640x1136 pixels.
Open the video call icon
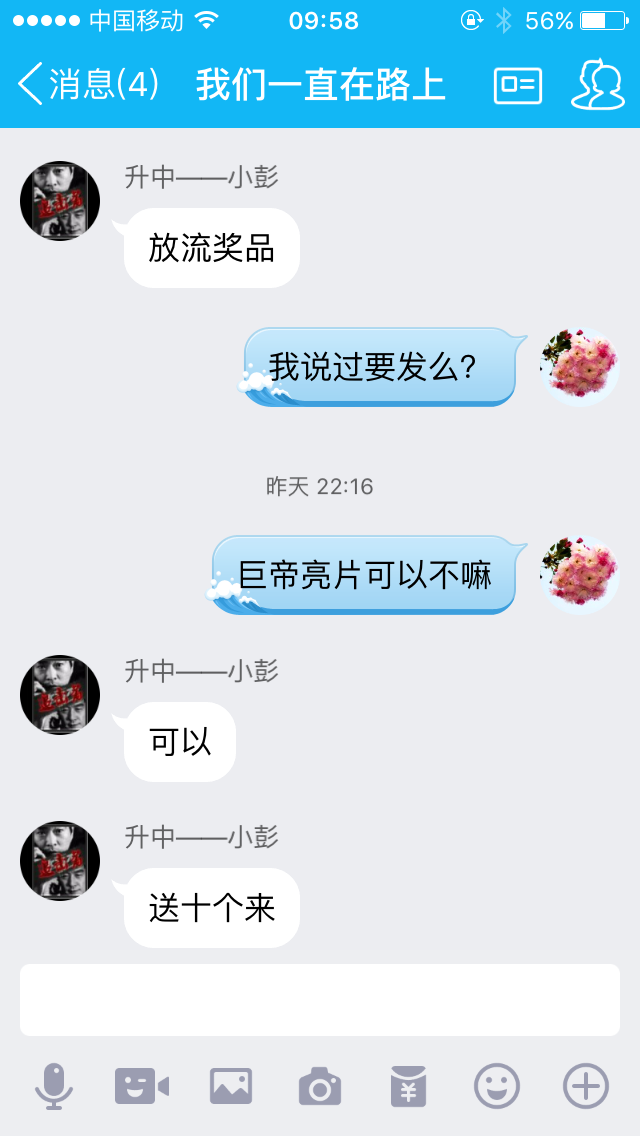pyautogui.click(x=141, y=1085)
